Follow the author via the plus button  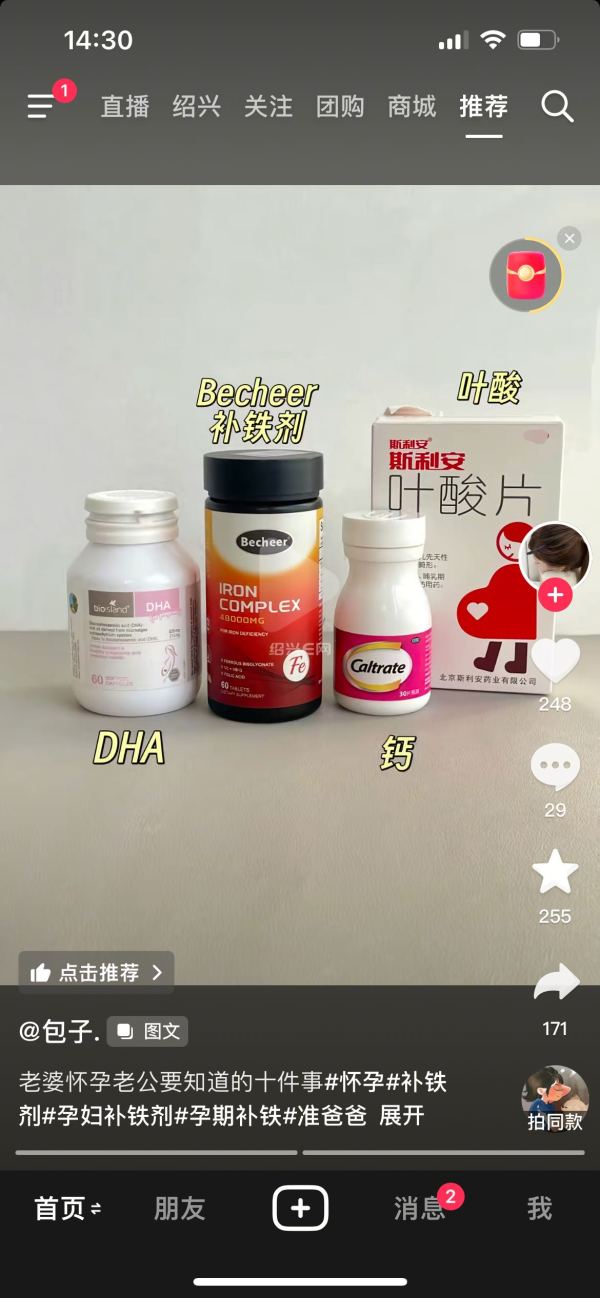coord(555,596)
